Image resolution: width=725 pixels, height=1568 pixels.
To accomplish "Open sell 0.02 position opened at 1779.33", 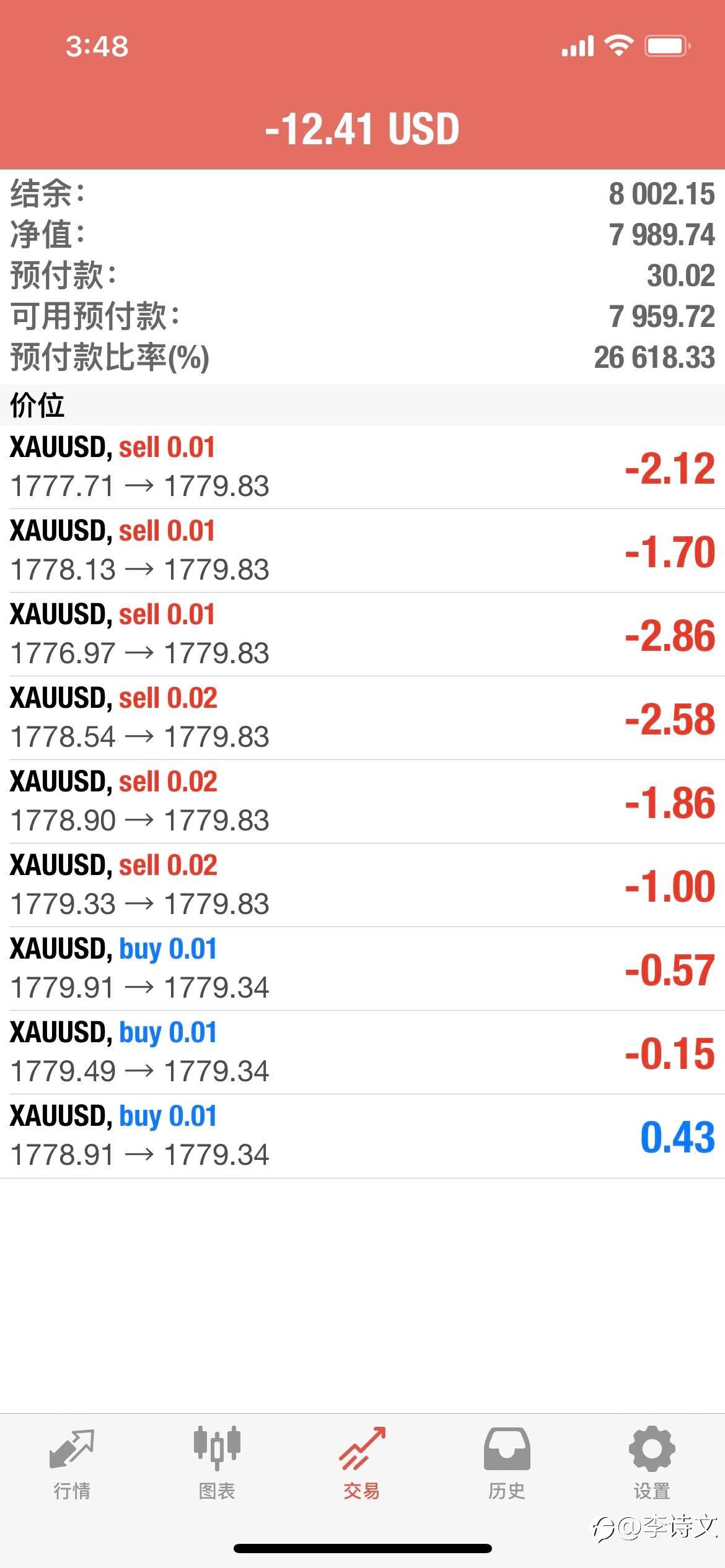I will coord(362,885).
